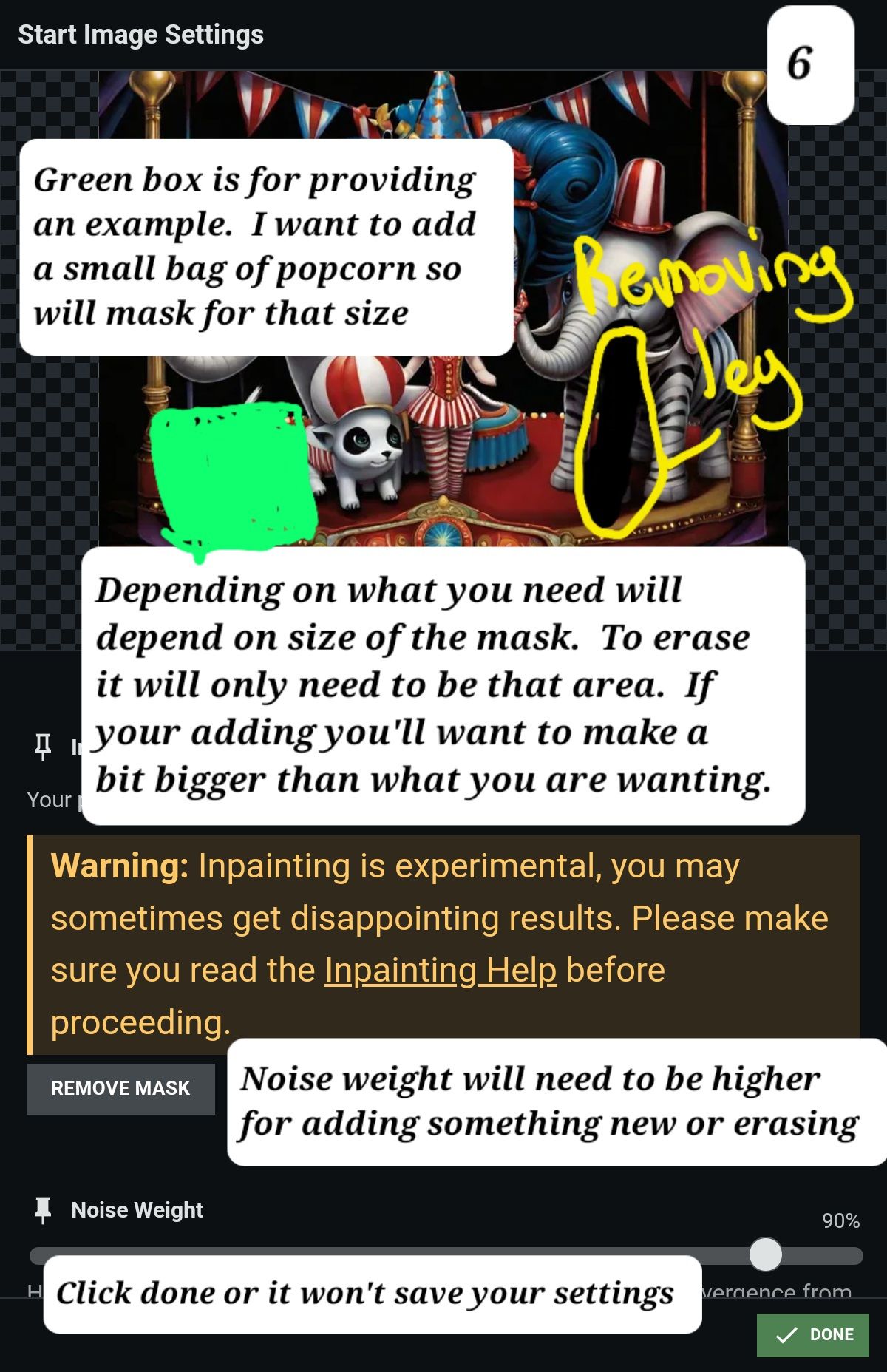Open the Inpainting Help link
The height and width of the screenshot is (1372, 887).
click(441, 970)
